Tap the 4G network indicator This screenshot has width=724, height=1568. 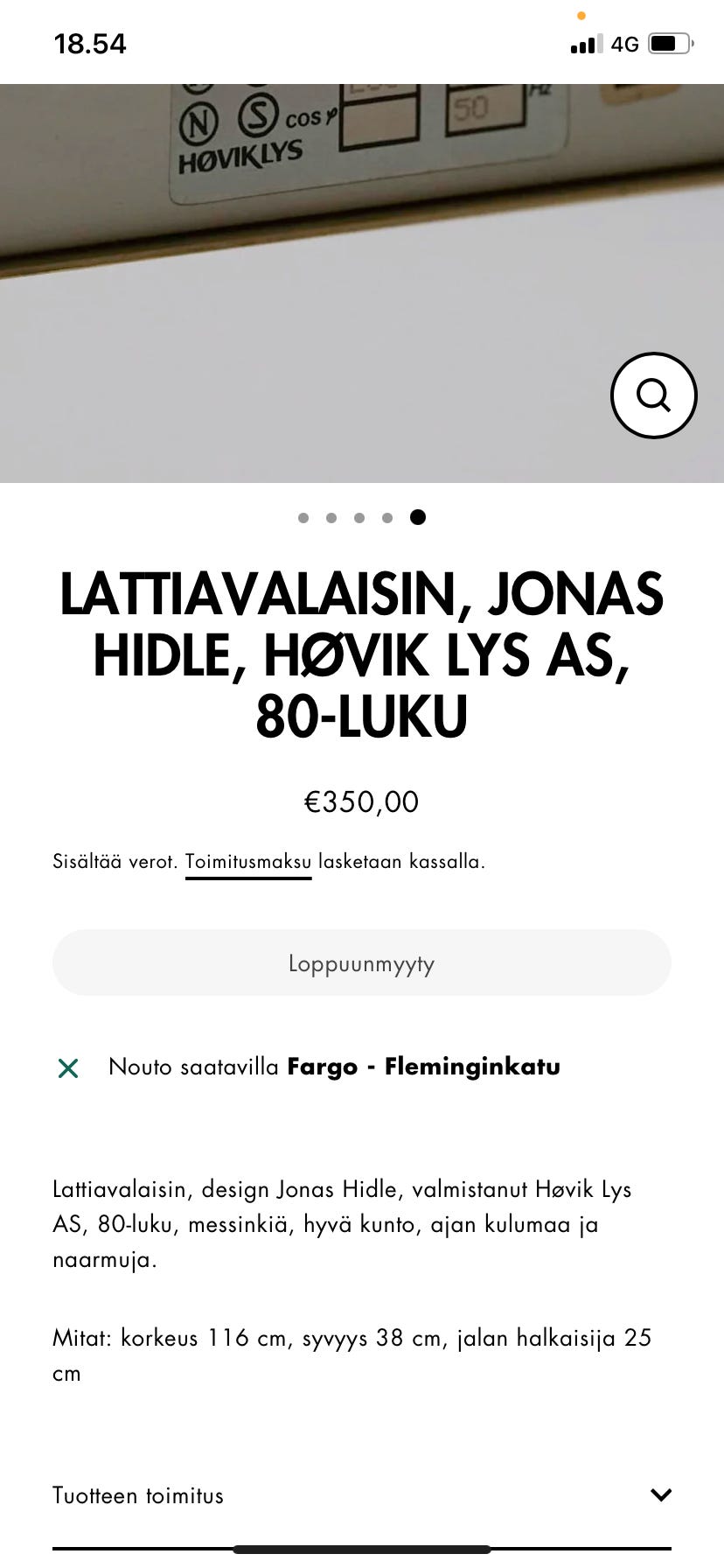pos(623,44)
